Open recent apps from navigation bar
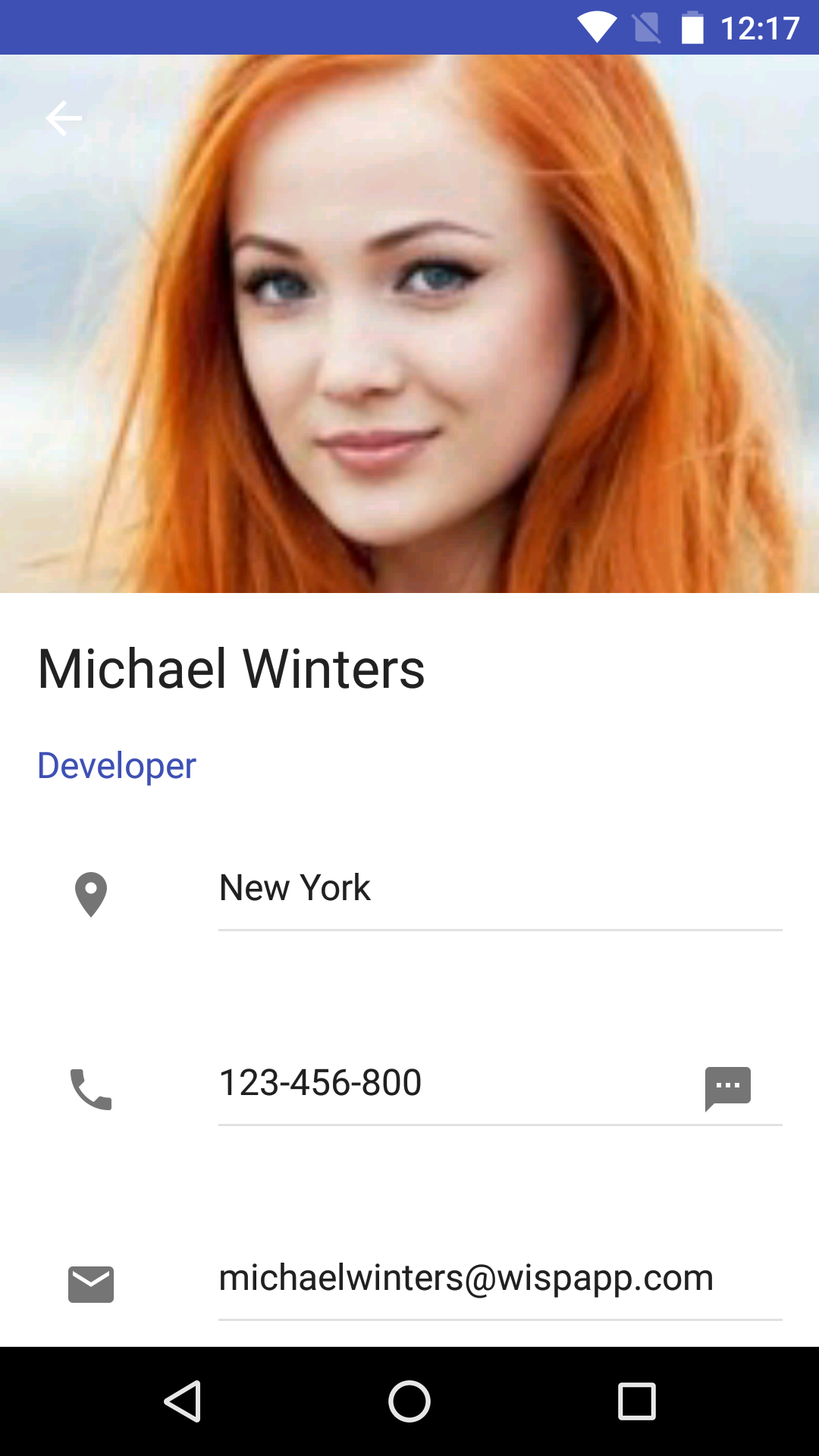This screenshot has height=1456, width=819. coord(636,1401)
